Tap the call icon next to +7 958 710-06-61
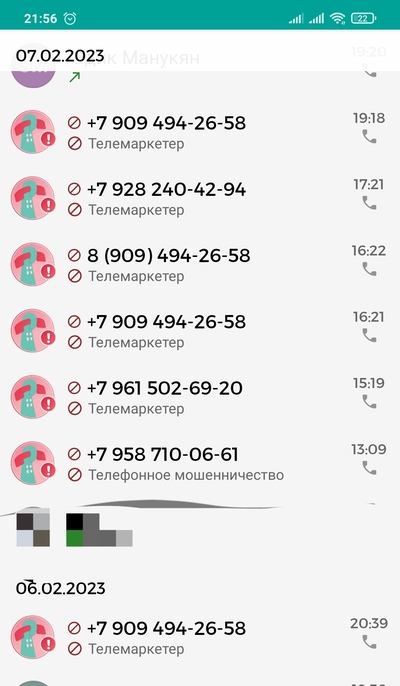Viewport: 400px width, 686px height. click(x=369, y=468)
